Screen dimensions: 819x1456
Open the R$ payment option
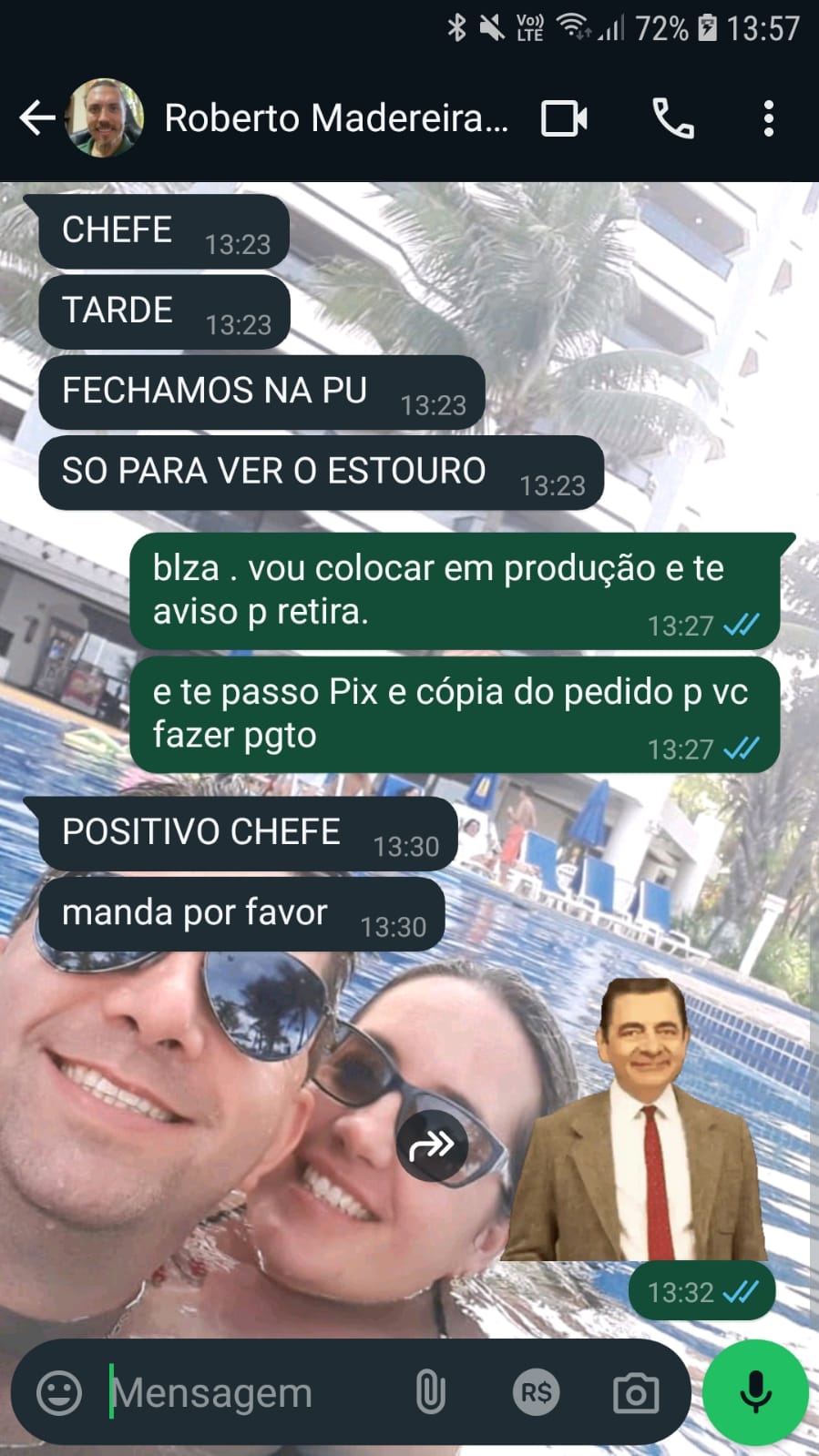coord(535,1392)
